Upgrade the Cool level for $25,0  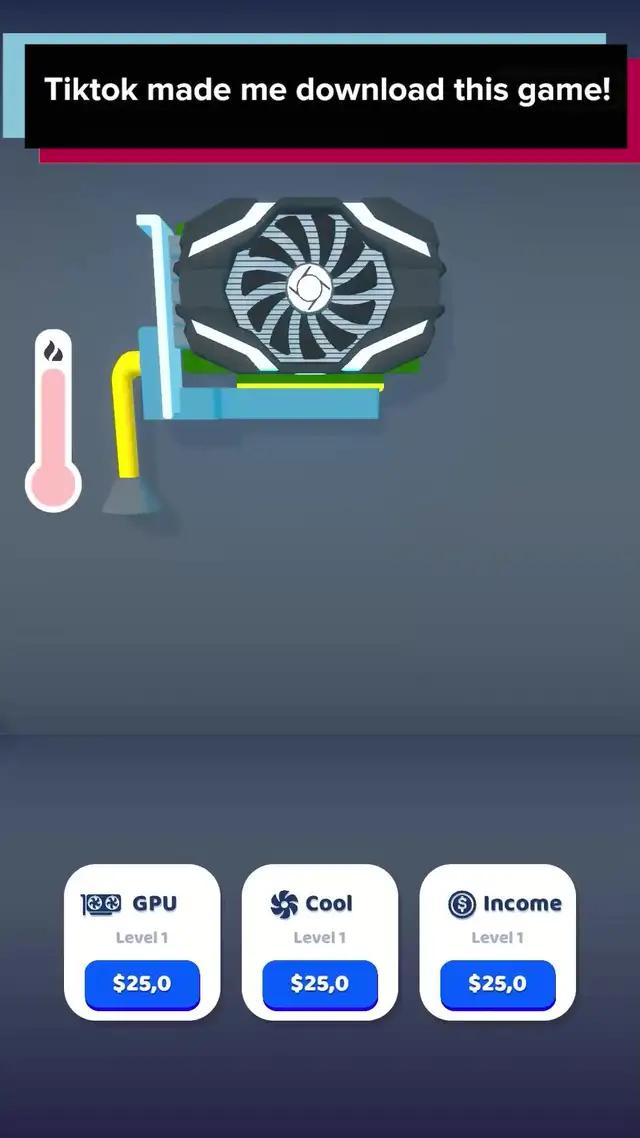[x=320, y=984]
